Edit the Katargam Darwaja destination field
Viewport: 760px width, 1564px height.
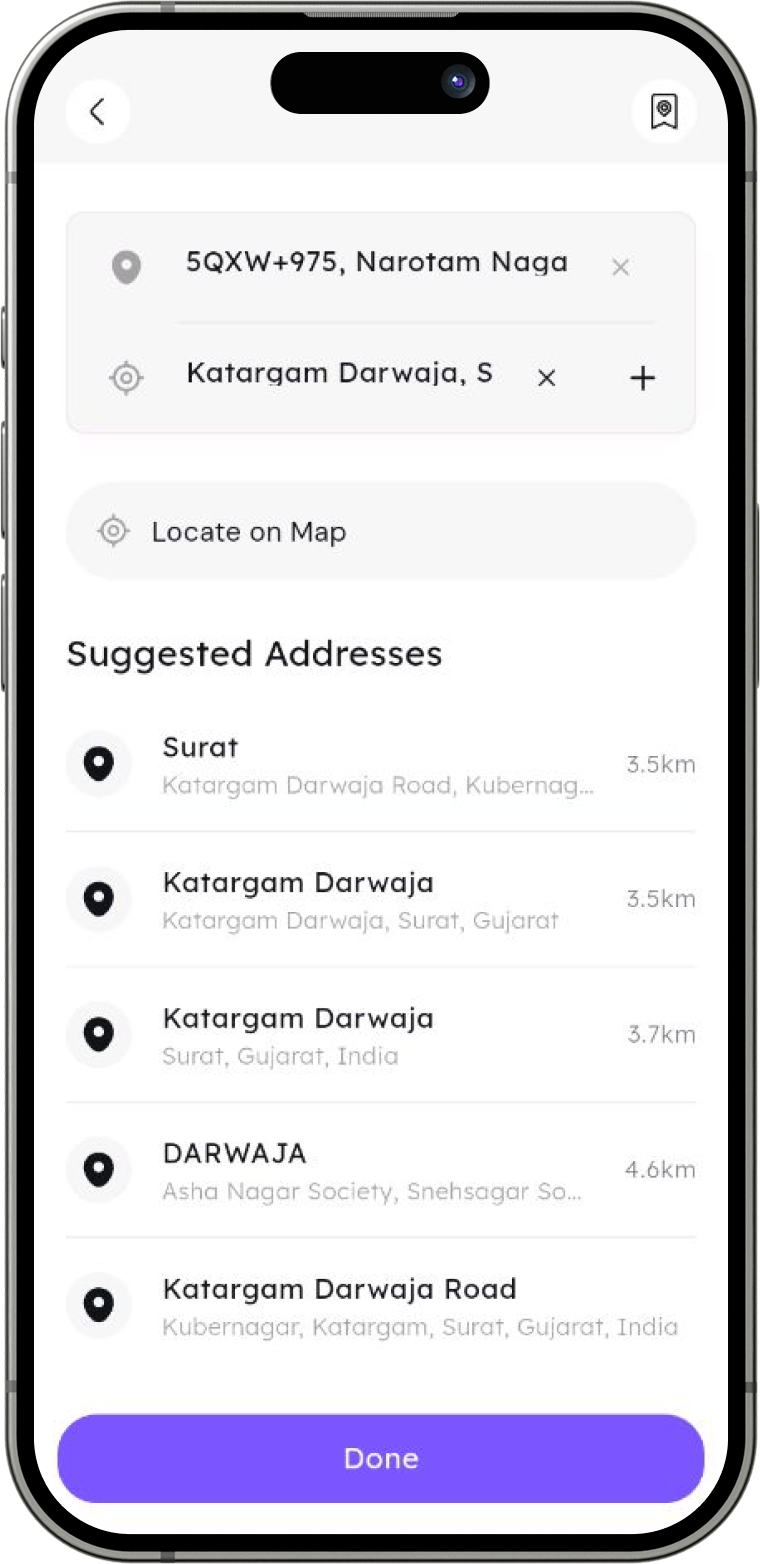pyautogui.click(x=340, y=373)
